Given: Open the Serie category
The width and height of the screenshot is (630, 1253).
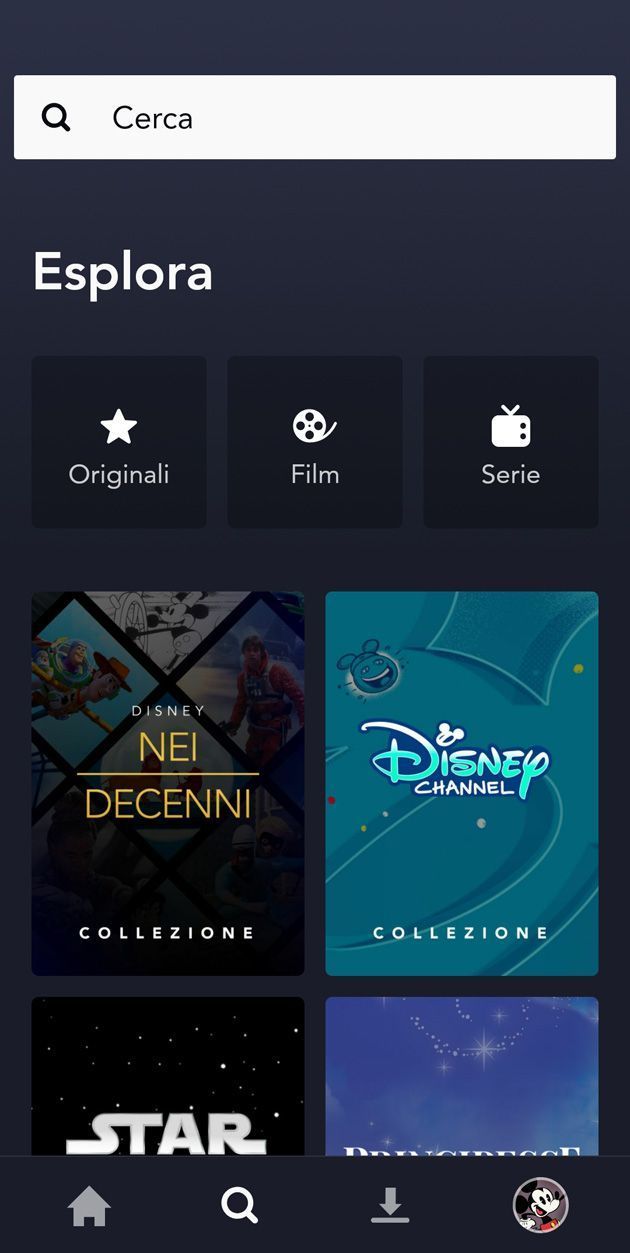Looking at the screenshot, I should (x=511, y=442).
